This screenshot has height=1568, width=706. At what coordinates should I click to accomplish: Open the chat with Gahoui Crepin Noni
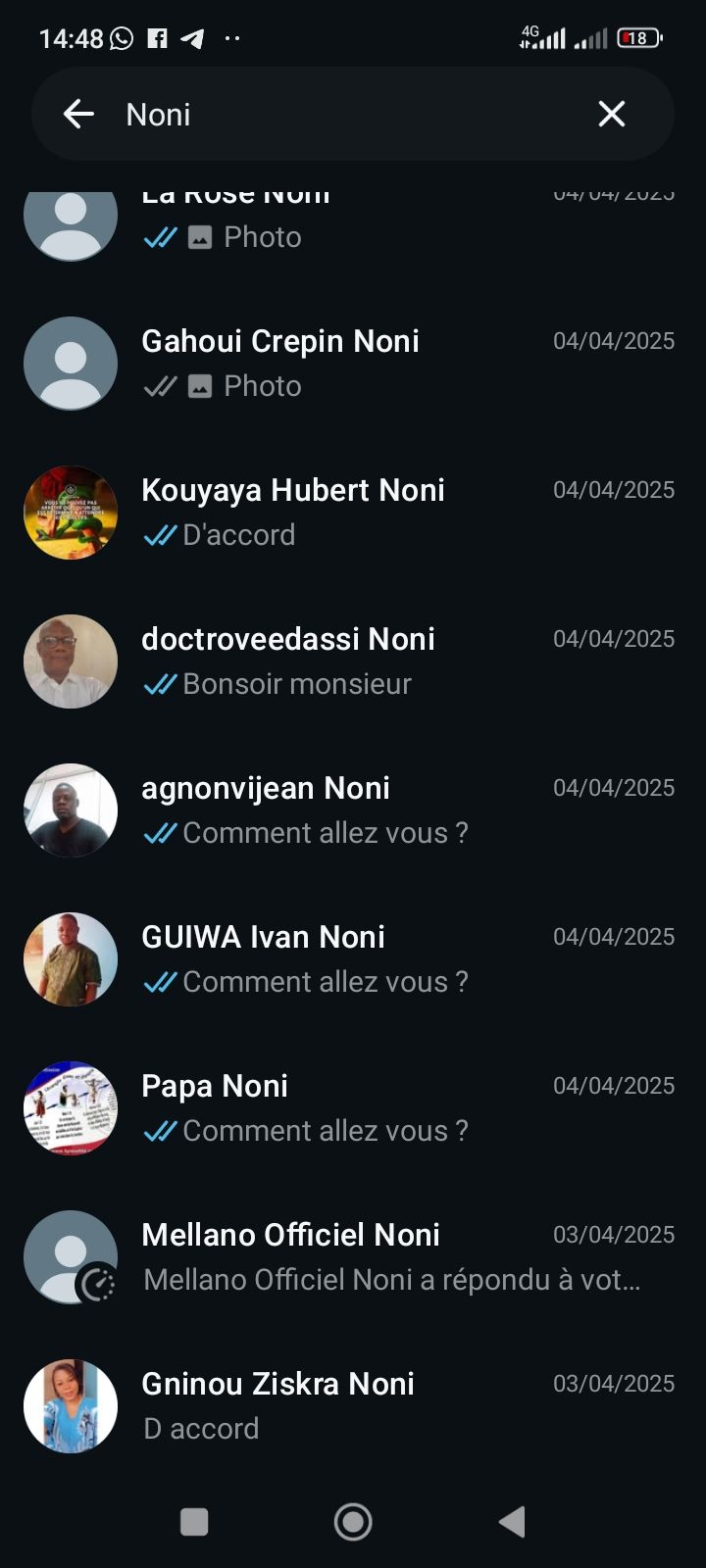pyautogui.click(x=392, y=364)
